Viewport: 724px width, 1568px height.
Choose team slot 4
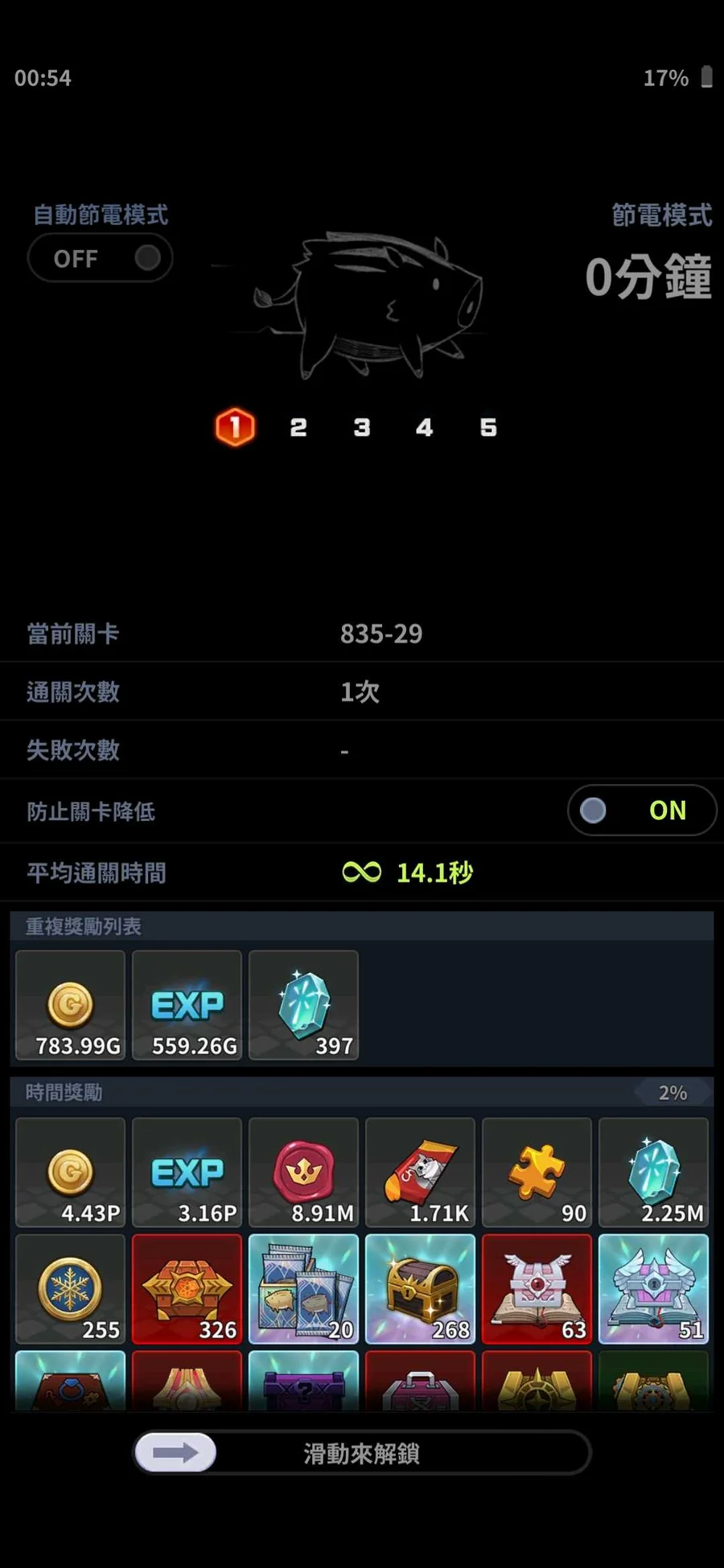pyautogui.click(x=425, y=428)
